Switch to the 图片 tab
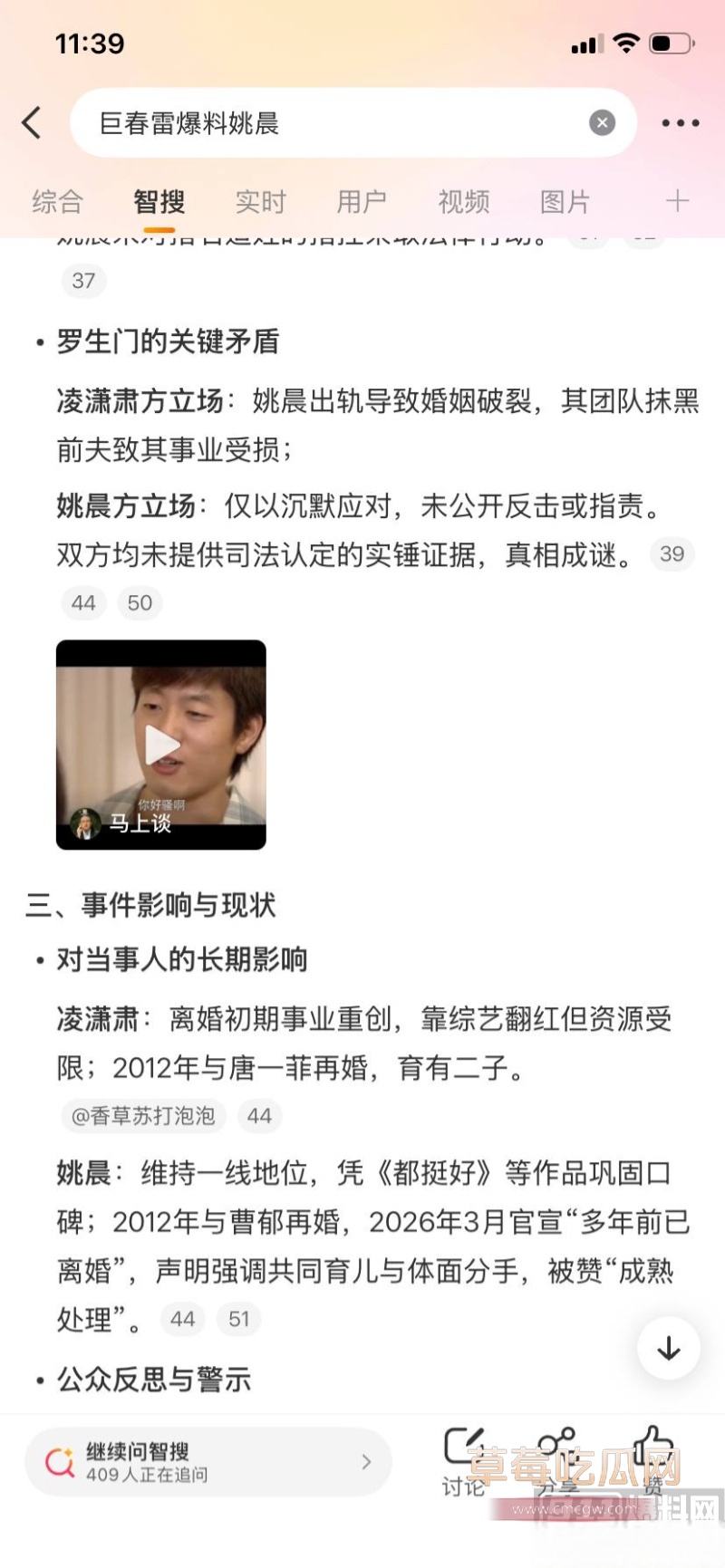Image resolution: width=725 pixels, height=1568 pixels. [x=565, y=201]
